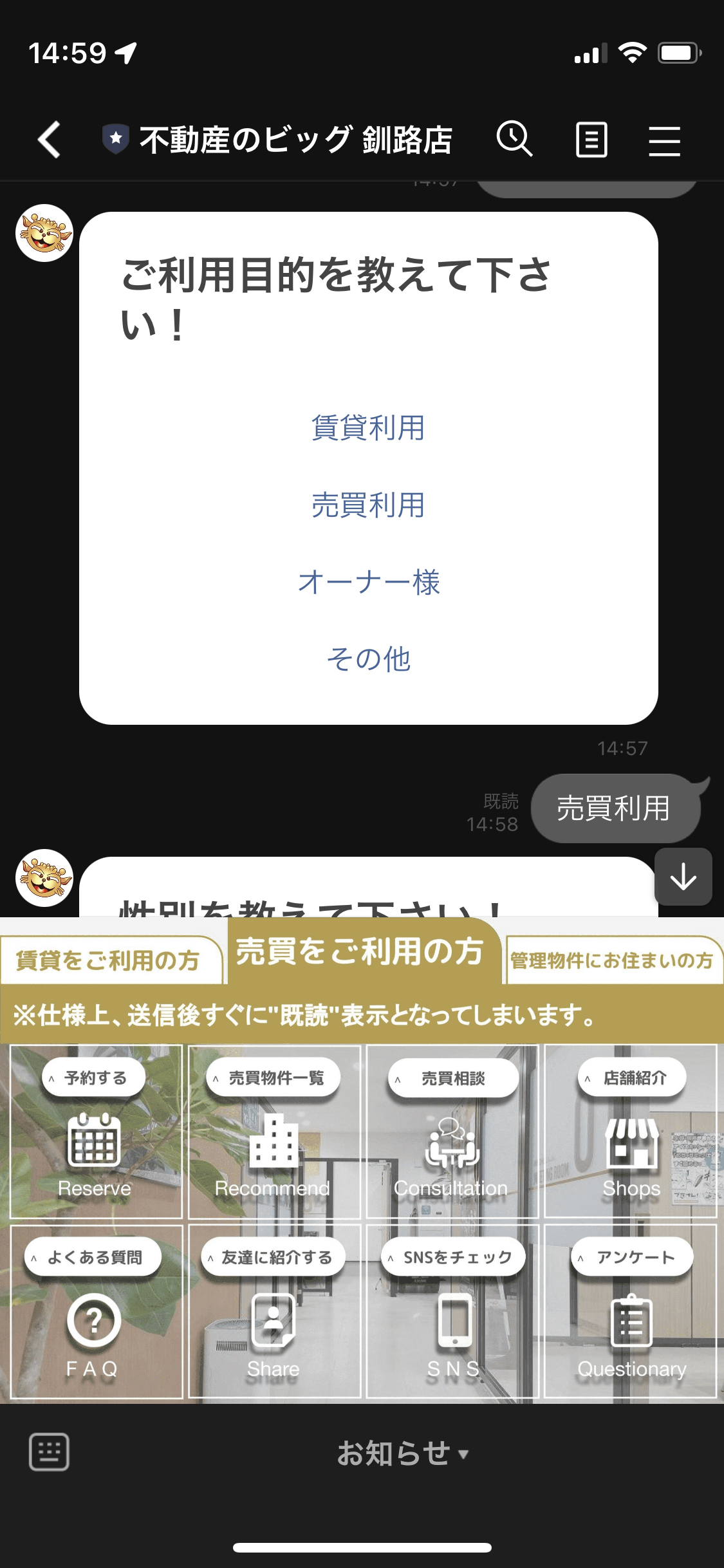Open 売買物件一覧 Recommend tile
This screenshot has height=1568, width=724.
coord(274,1131)
